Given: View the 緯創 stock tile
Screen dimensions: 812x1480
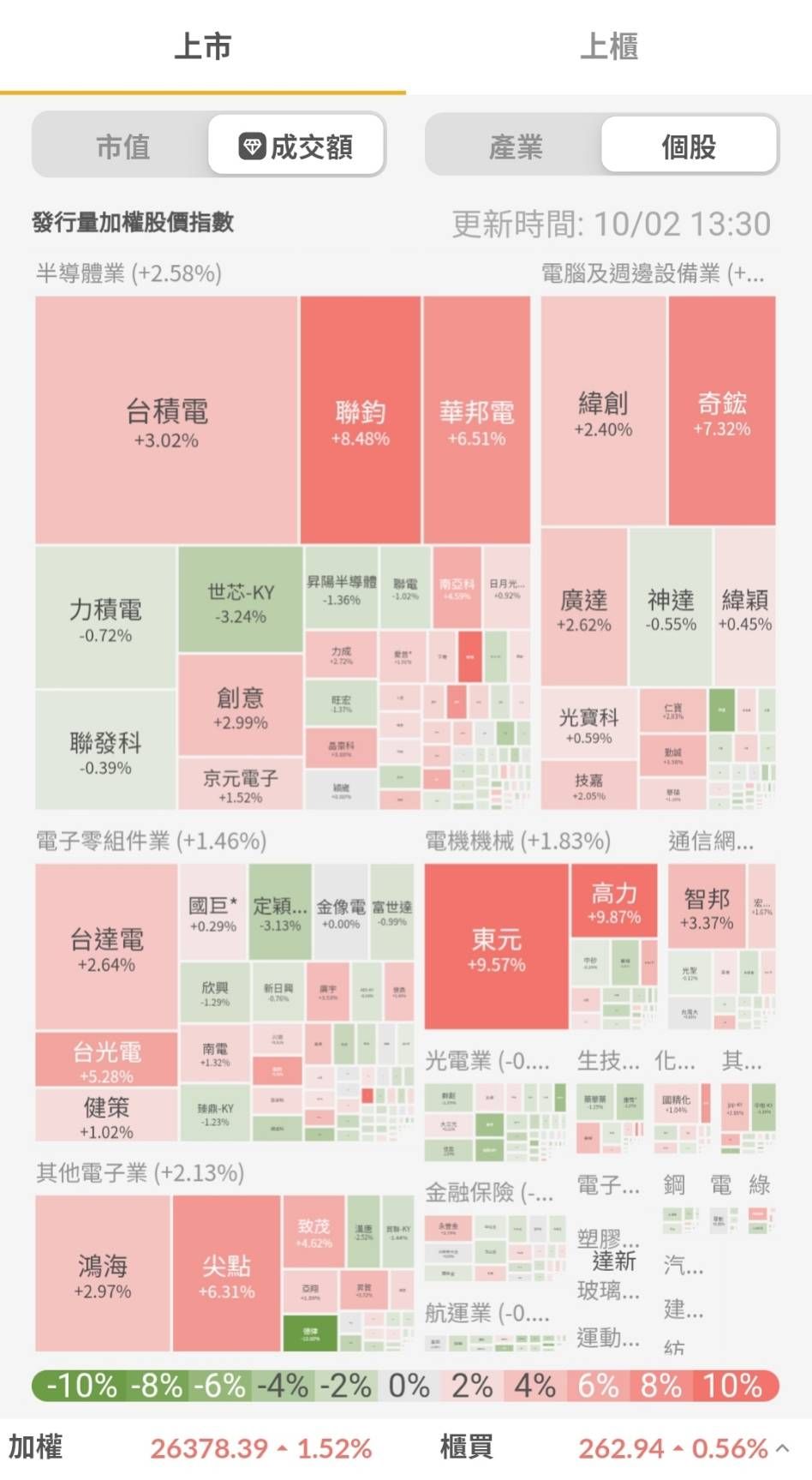Looking at the screenshot, I should pyautogui.click(x=603, y=411).
